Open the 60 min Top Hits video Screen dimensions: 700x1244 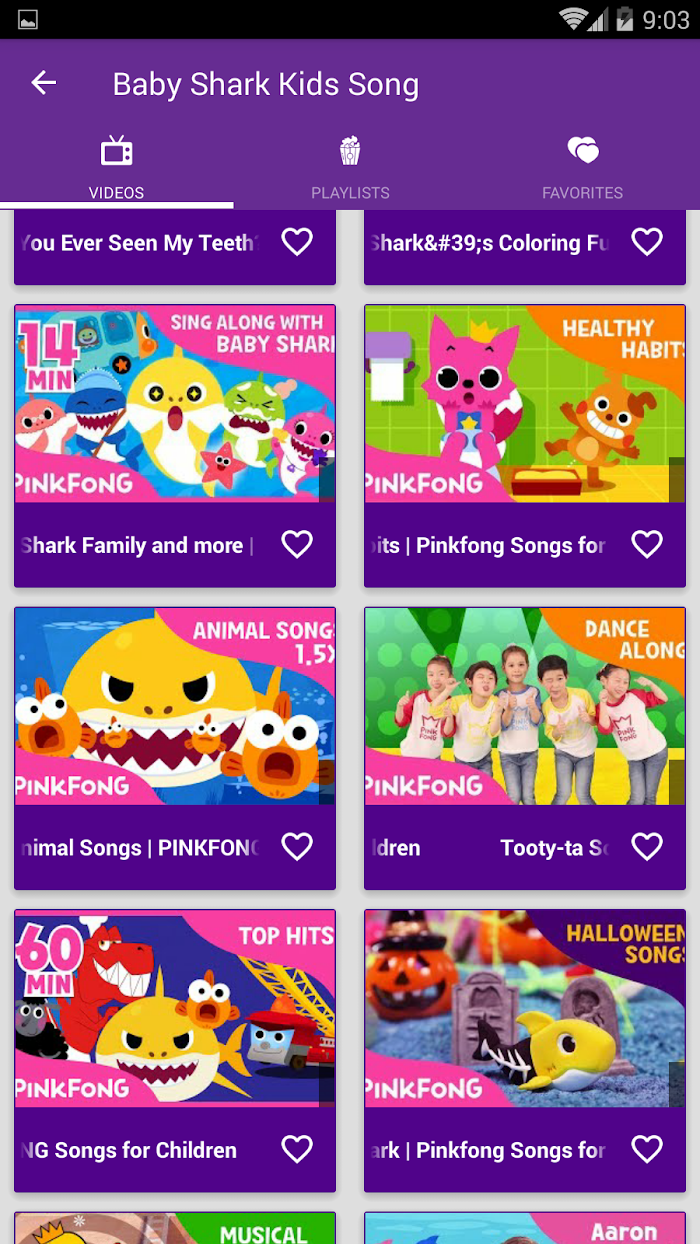(175, 1009)
